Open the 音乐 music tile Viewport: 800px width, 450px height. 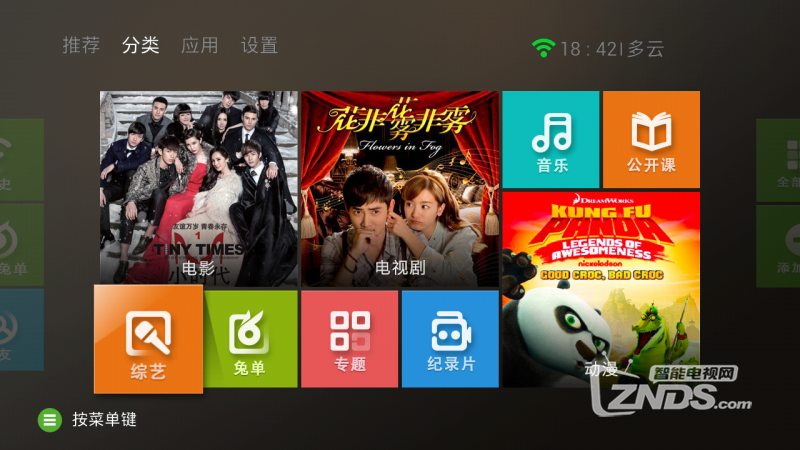(x=550, y=139)
